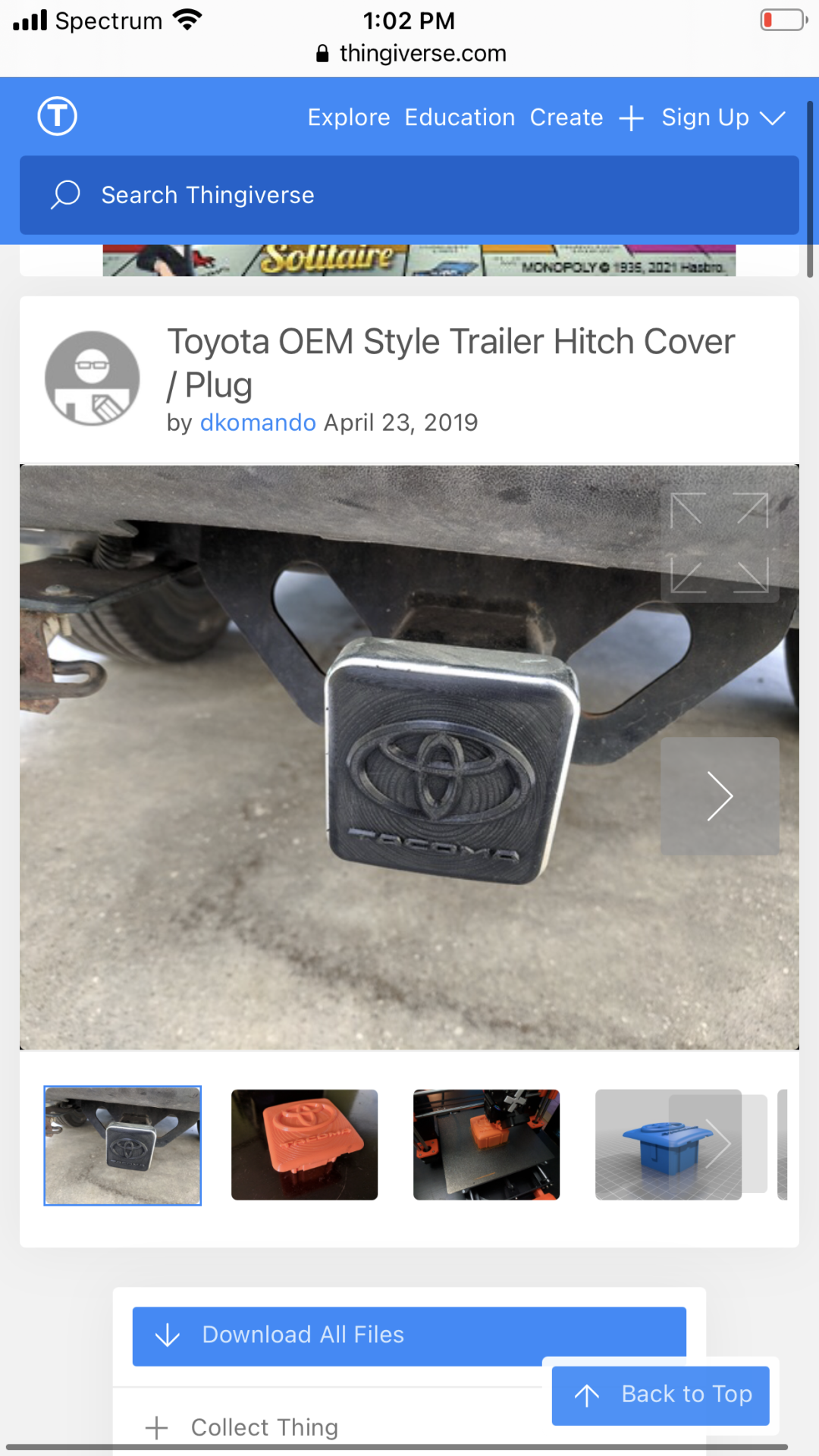The width and height of the screenshot is (819, 1456).
Task: Open the dkomando author profile link
Action: (258, 422)
